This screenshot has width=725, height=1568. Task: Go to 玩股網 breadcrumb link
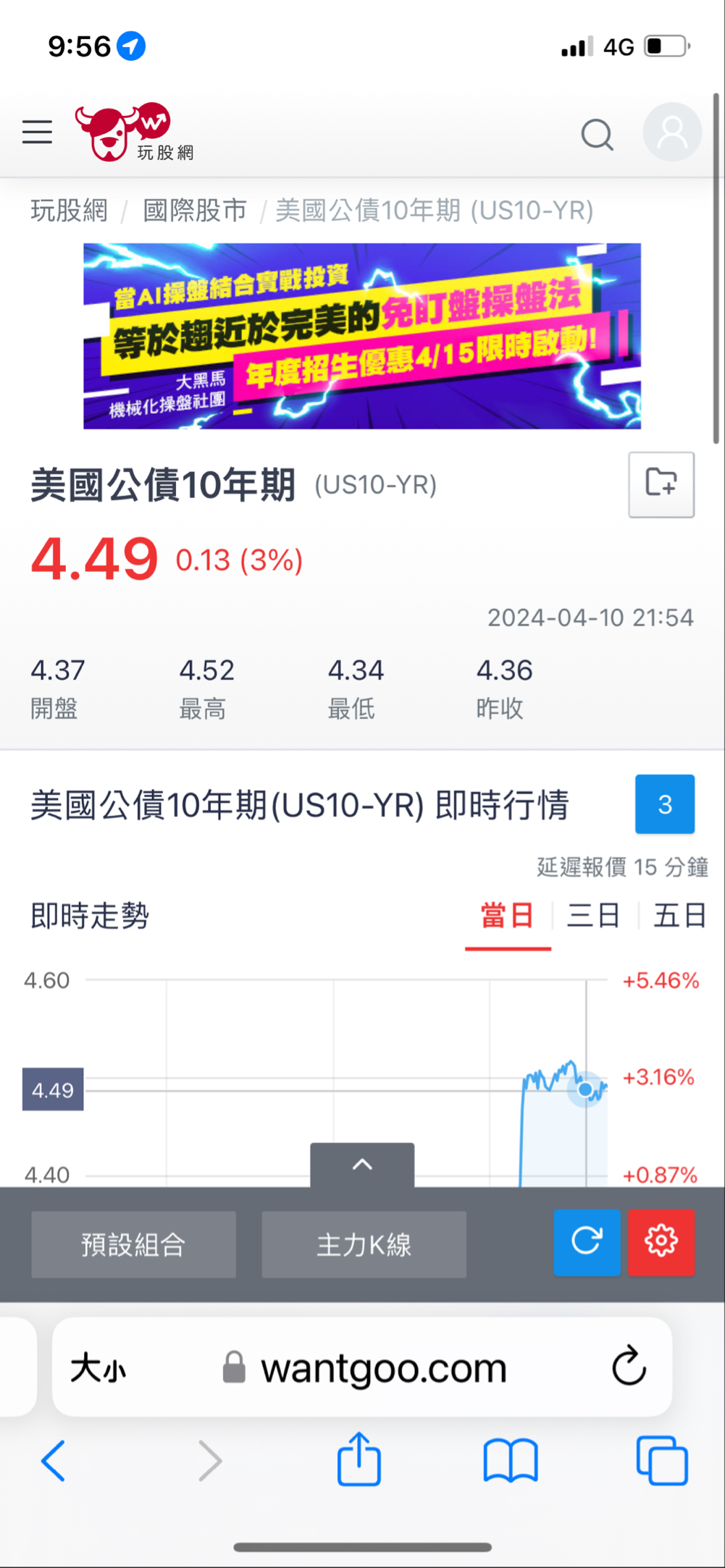pyautogui.click(x=69, y=211)
